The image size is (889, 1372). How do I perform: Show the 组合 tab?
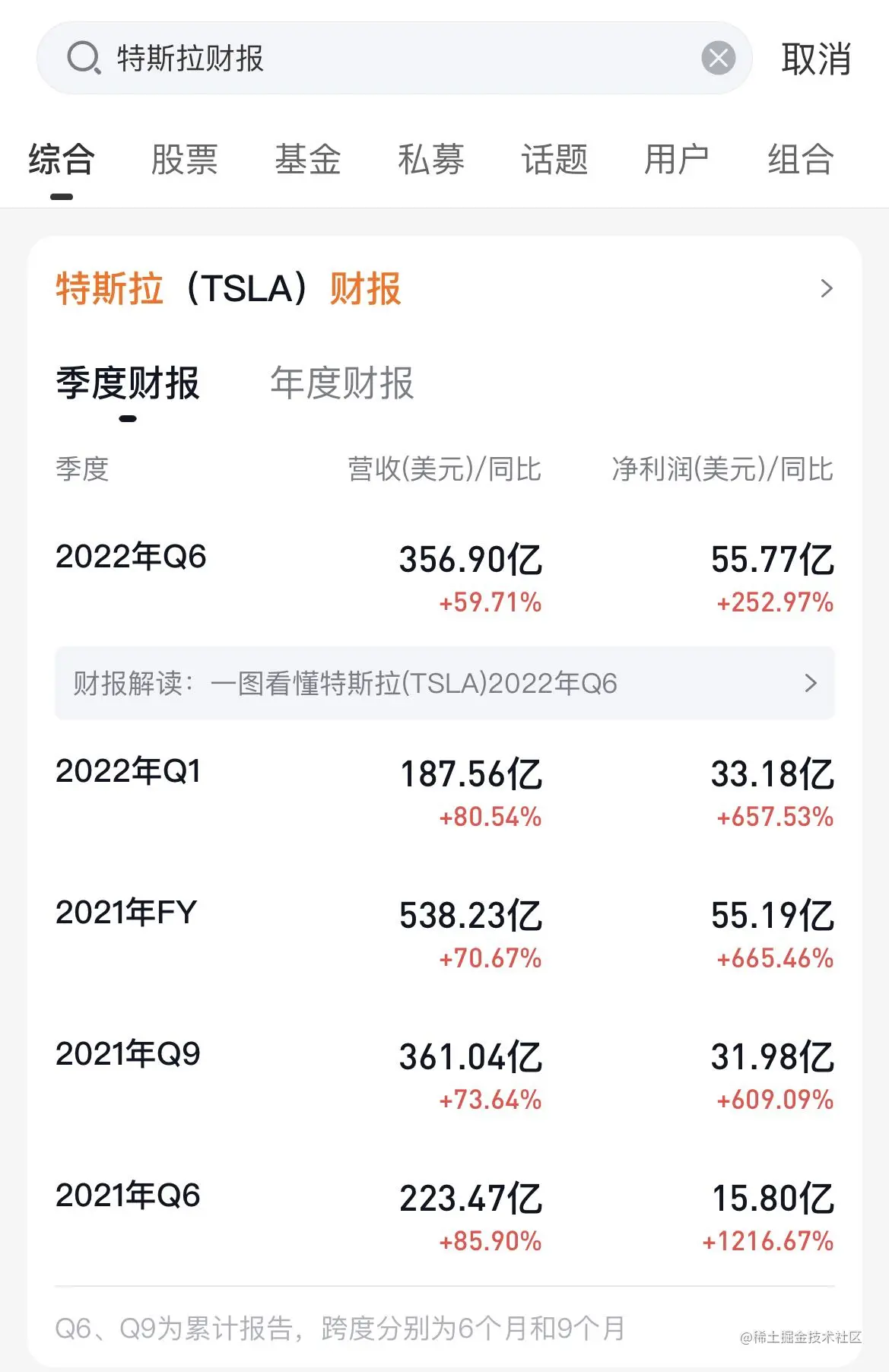tap(800, 160)
